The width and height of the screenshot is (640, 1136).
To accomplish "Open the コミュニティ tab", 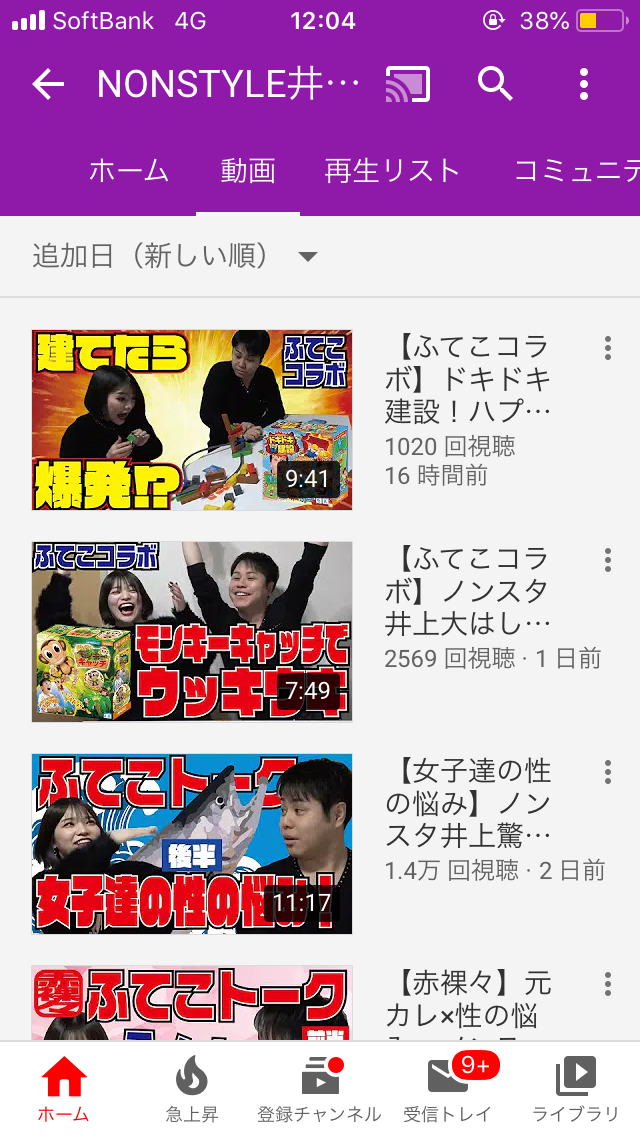I will pyautogui.click(x=577, y=171).
